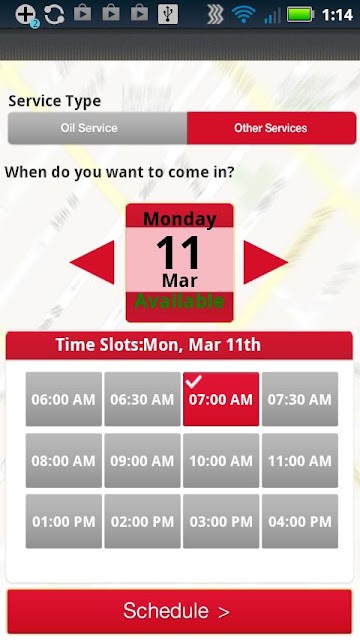
Task: Select the 10:00 AM time slot
Action: pos(221,460)
